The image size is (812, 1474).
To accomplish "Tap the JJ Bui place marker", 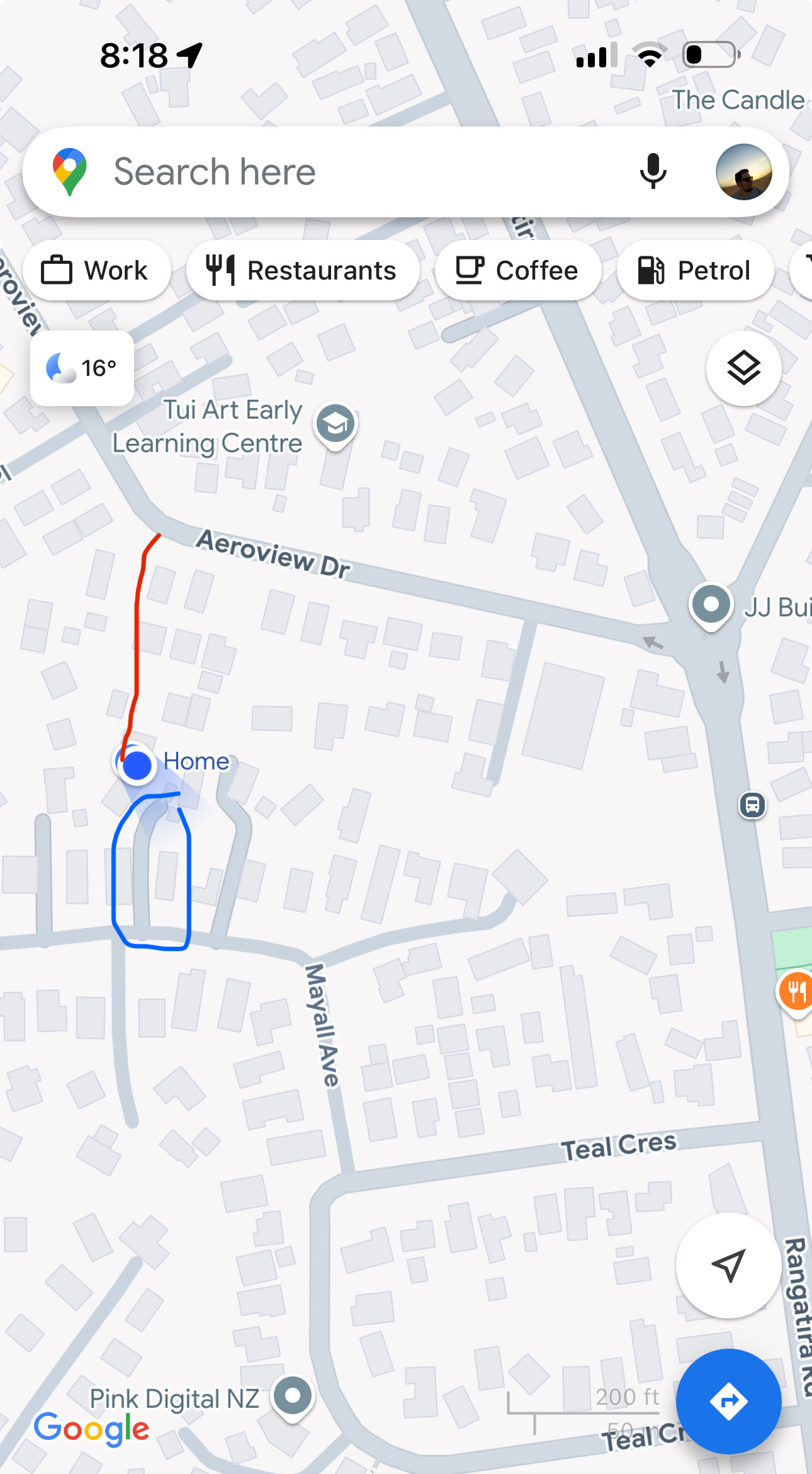I will click(x=709, y=604).
